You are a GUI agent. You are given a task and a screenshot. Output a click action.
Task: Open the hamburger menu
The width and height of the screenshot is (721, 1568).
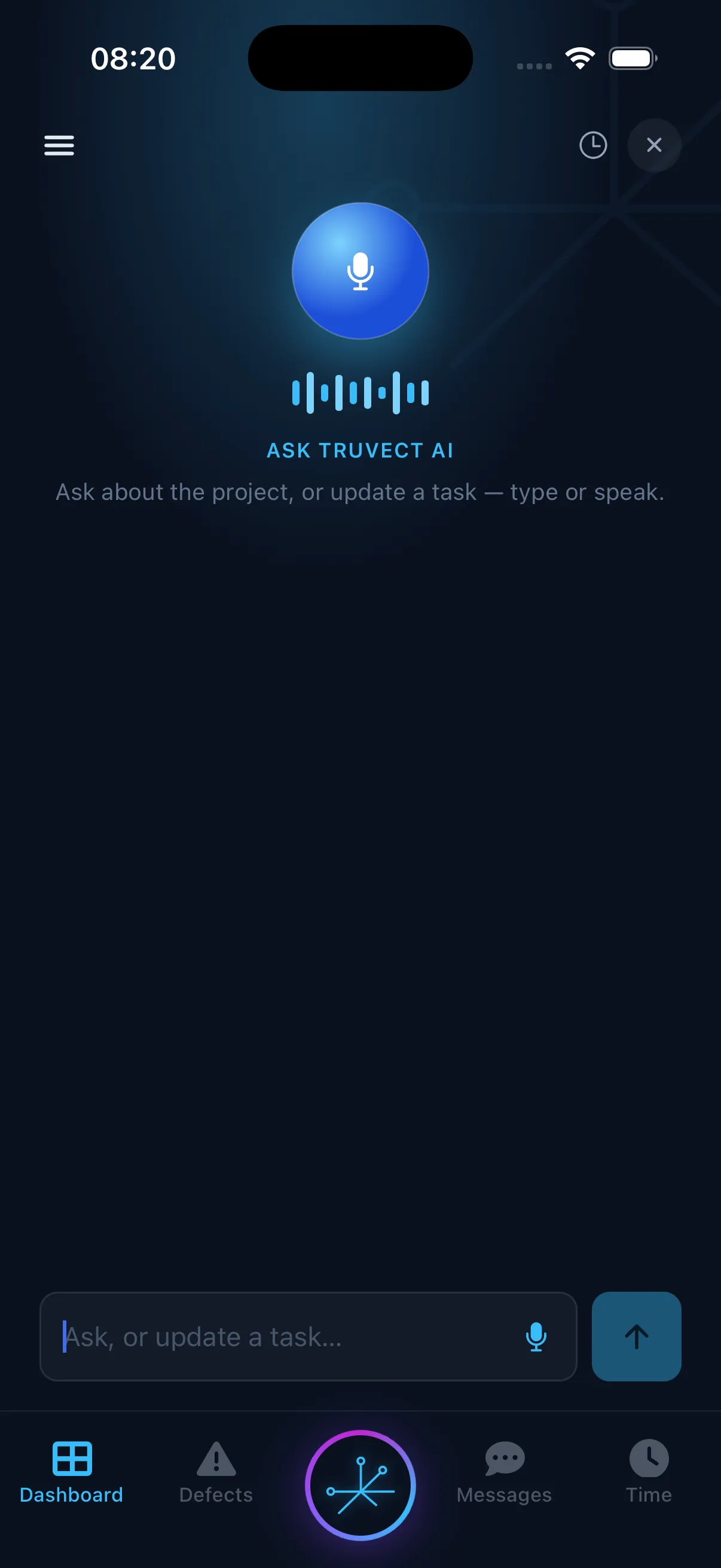(x=59, y=145)
